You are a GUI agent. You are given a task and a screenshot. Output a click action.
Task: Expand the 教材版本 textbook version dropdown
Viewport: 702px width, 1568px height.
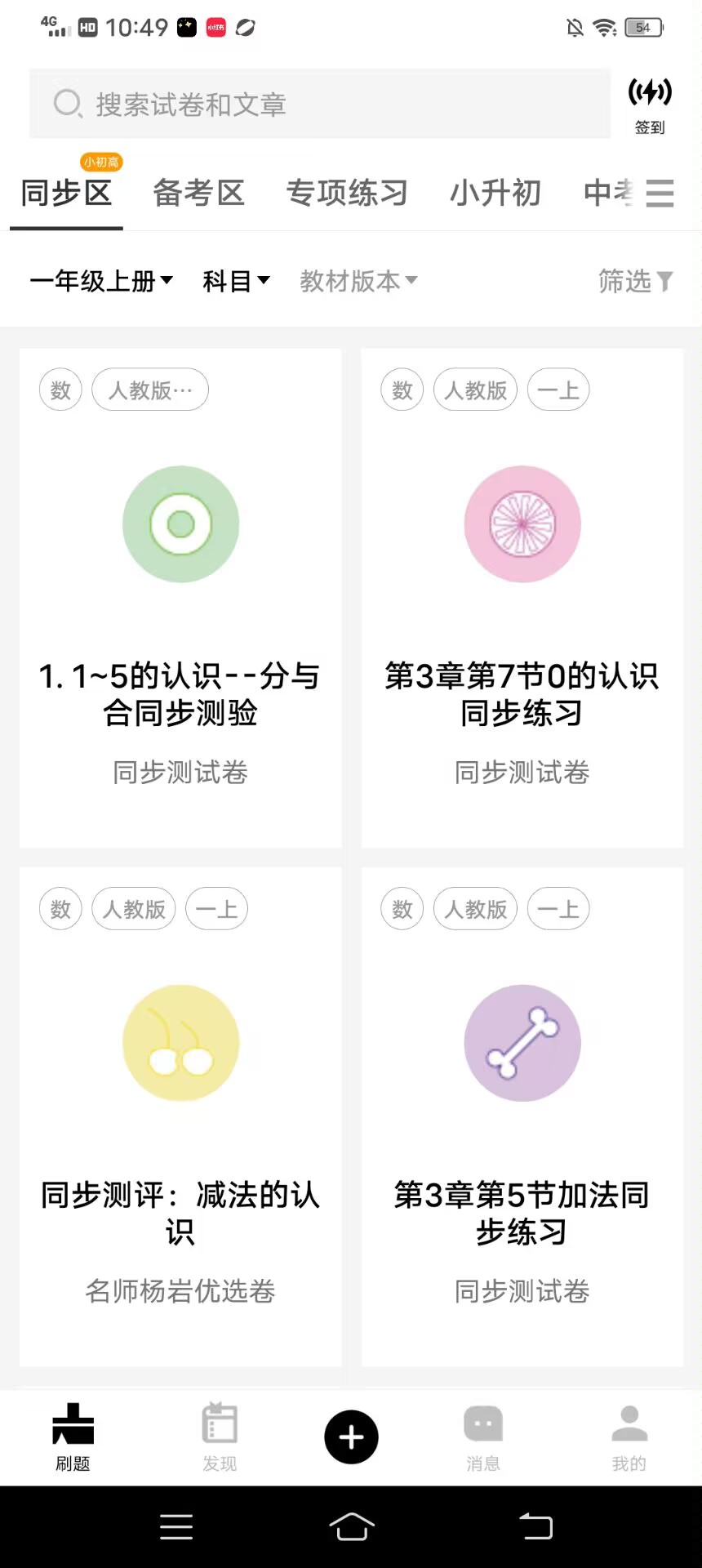[x=358, y=280]
